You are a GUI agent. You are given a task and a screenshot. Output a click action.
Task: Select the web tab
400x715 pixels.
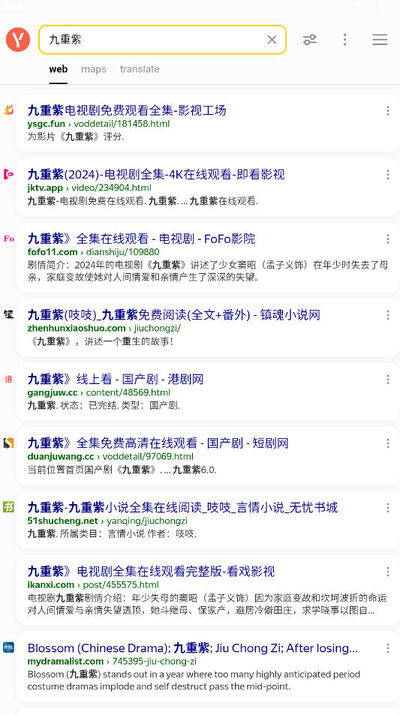[58, 69]
